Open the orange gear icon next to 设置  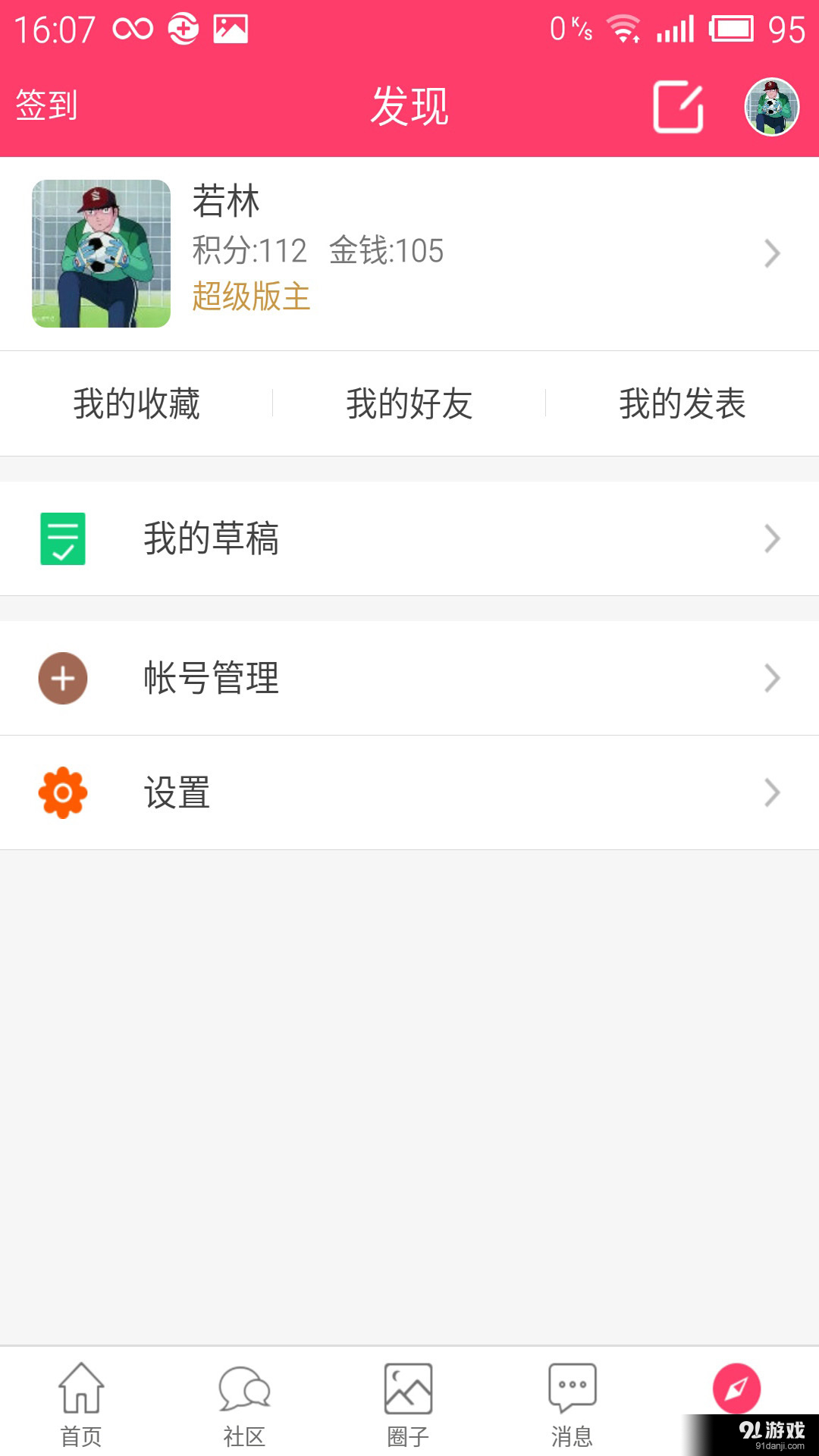pyautogui.click(x=63, y=792)
